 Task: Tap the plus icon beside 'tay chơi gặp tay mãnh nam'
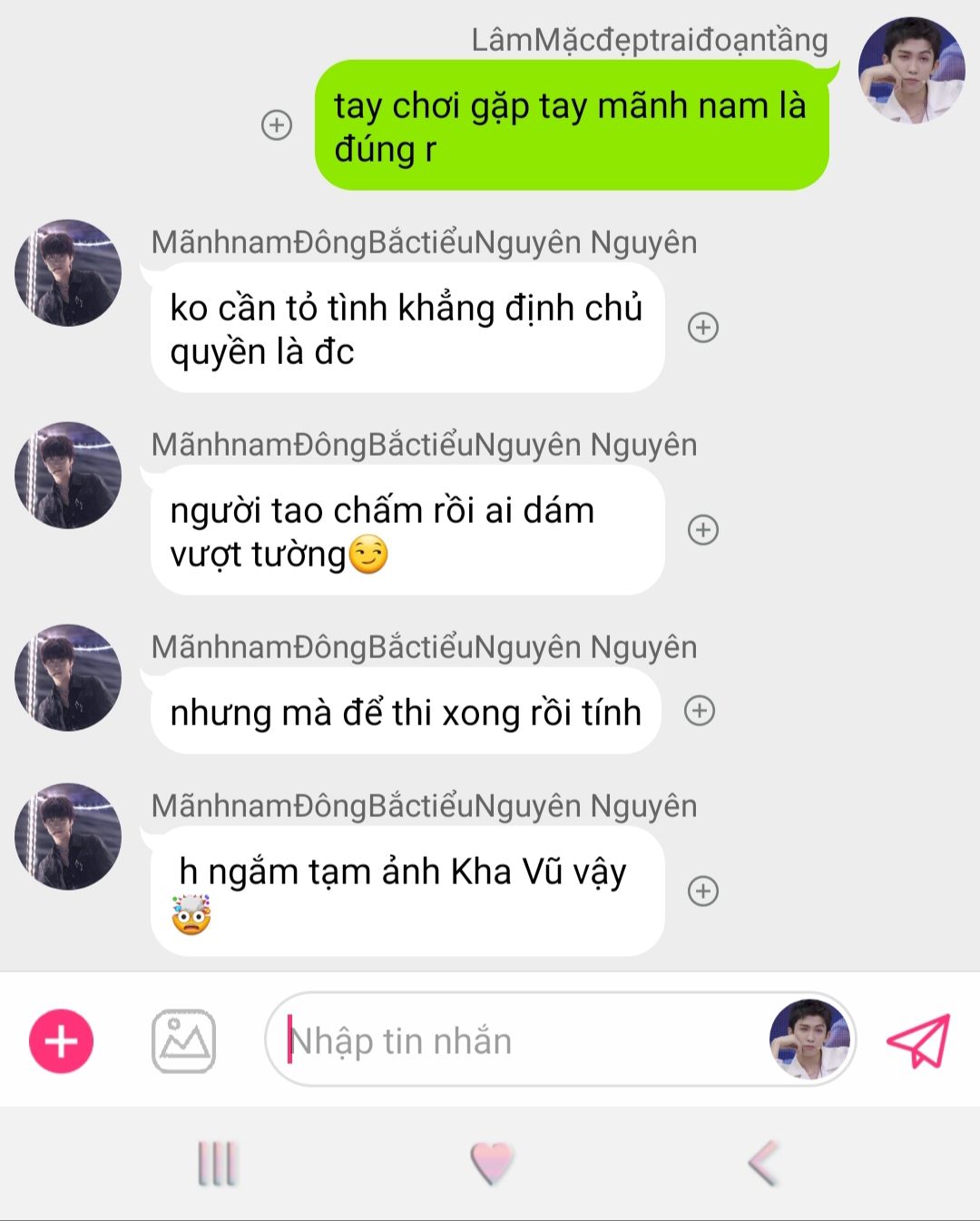pyautogui.click(x=277, y=124)
